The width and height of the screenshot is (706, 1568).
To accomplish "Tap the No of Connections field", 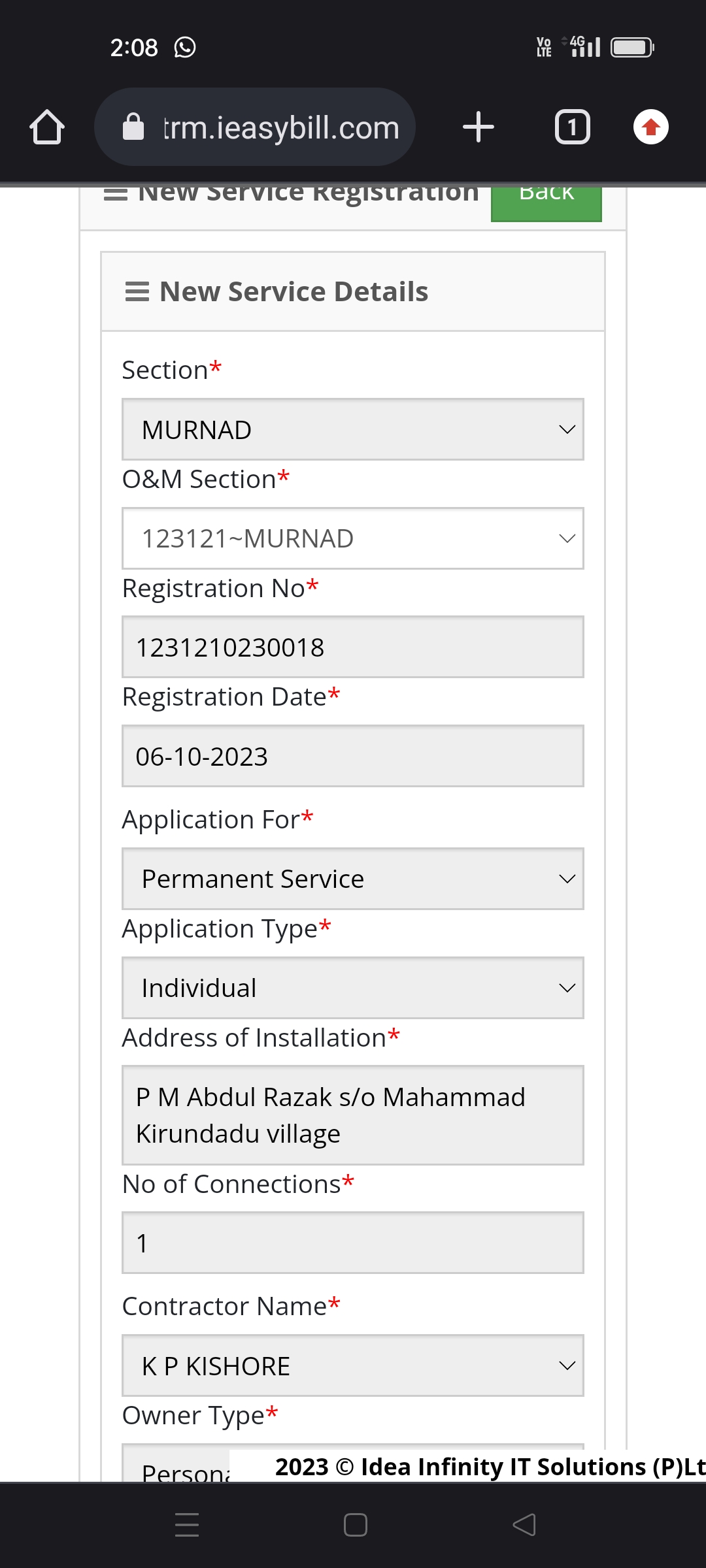I will [x=353, y=1243].
